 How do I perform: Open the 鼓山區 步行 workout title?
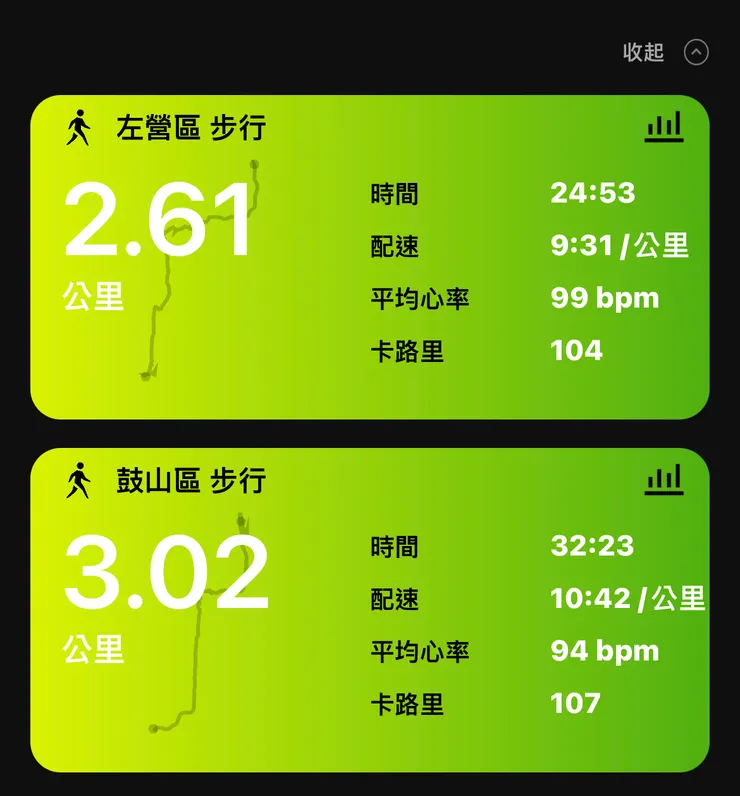[x=190, y=480]
